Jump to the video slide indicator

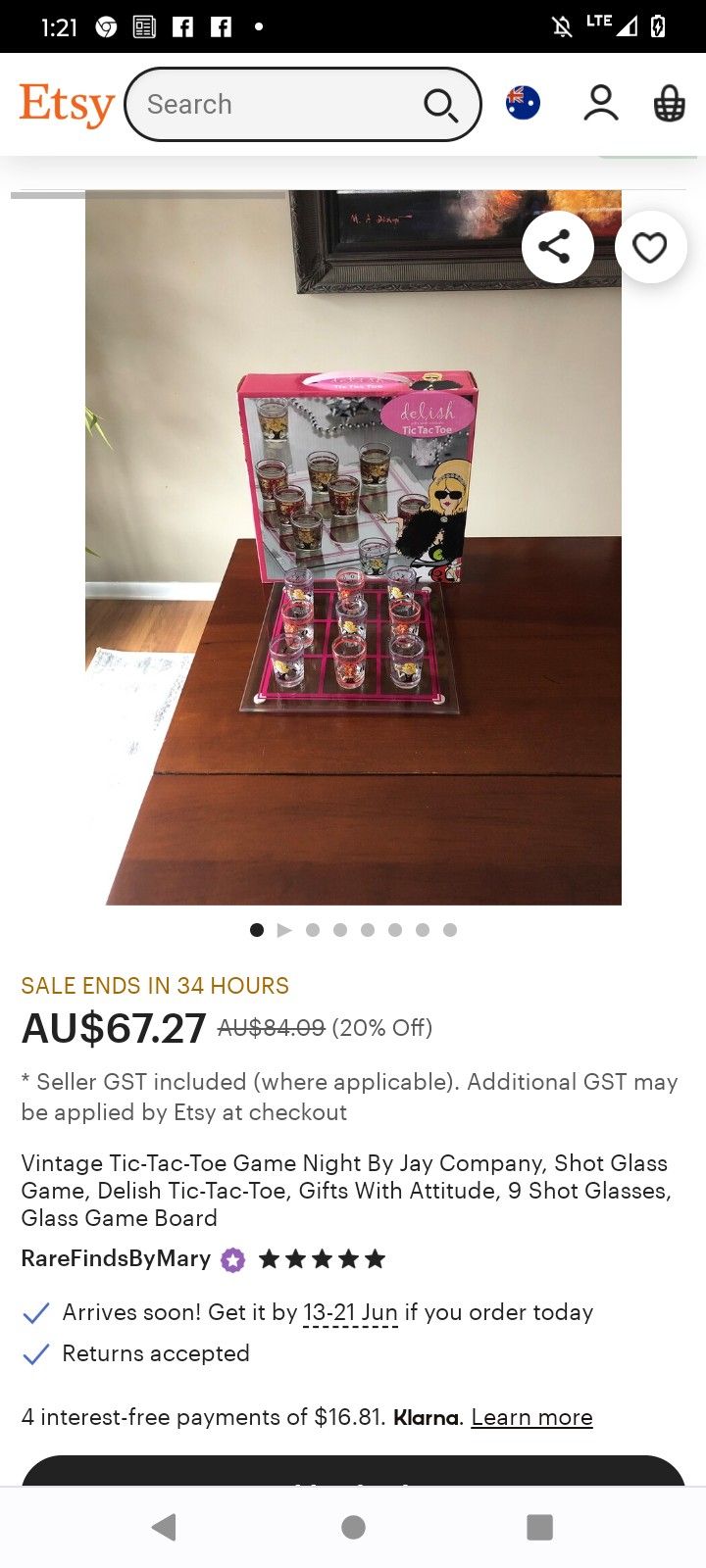point(284,930)
